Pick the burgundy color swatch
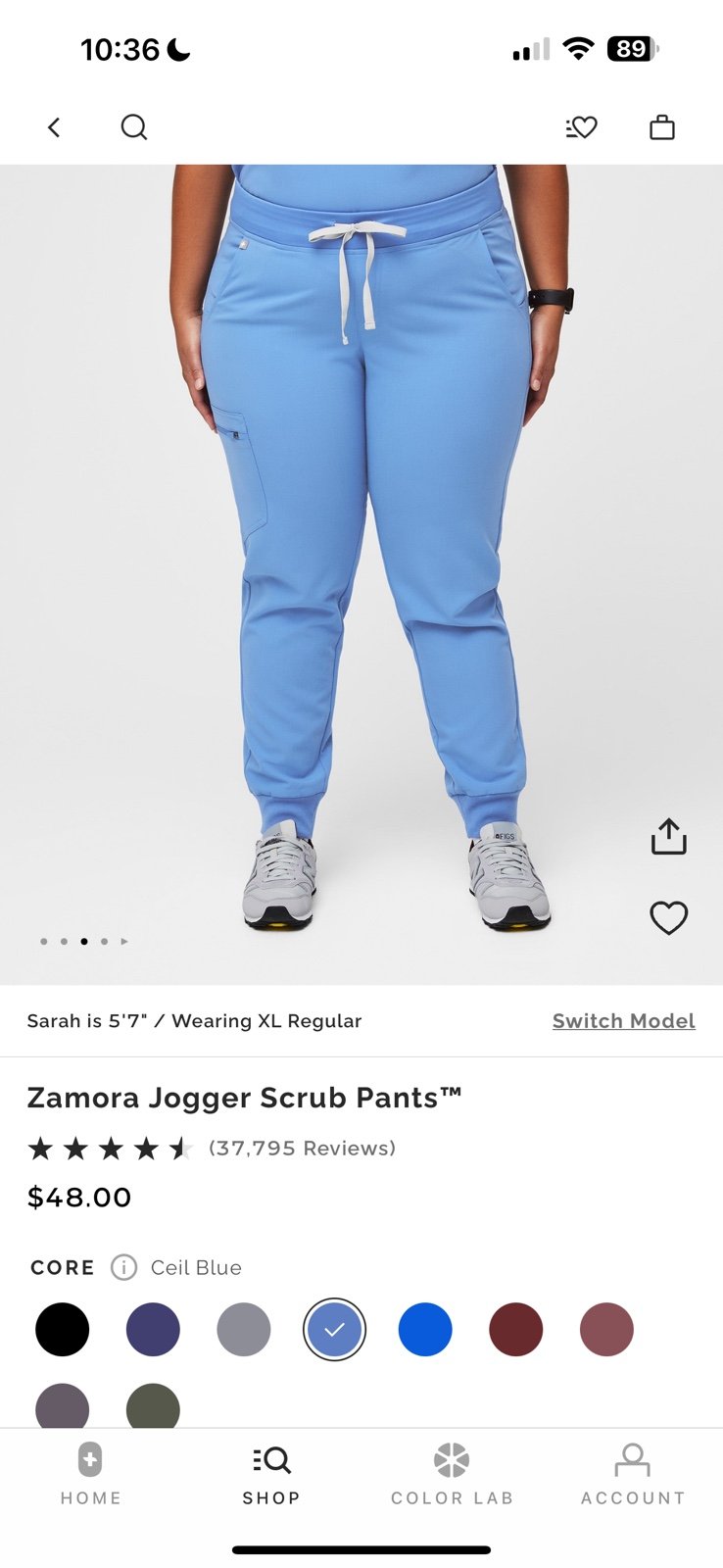 coord(516,1330)
